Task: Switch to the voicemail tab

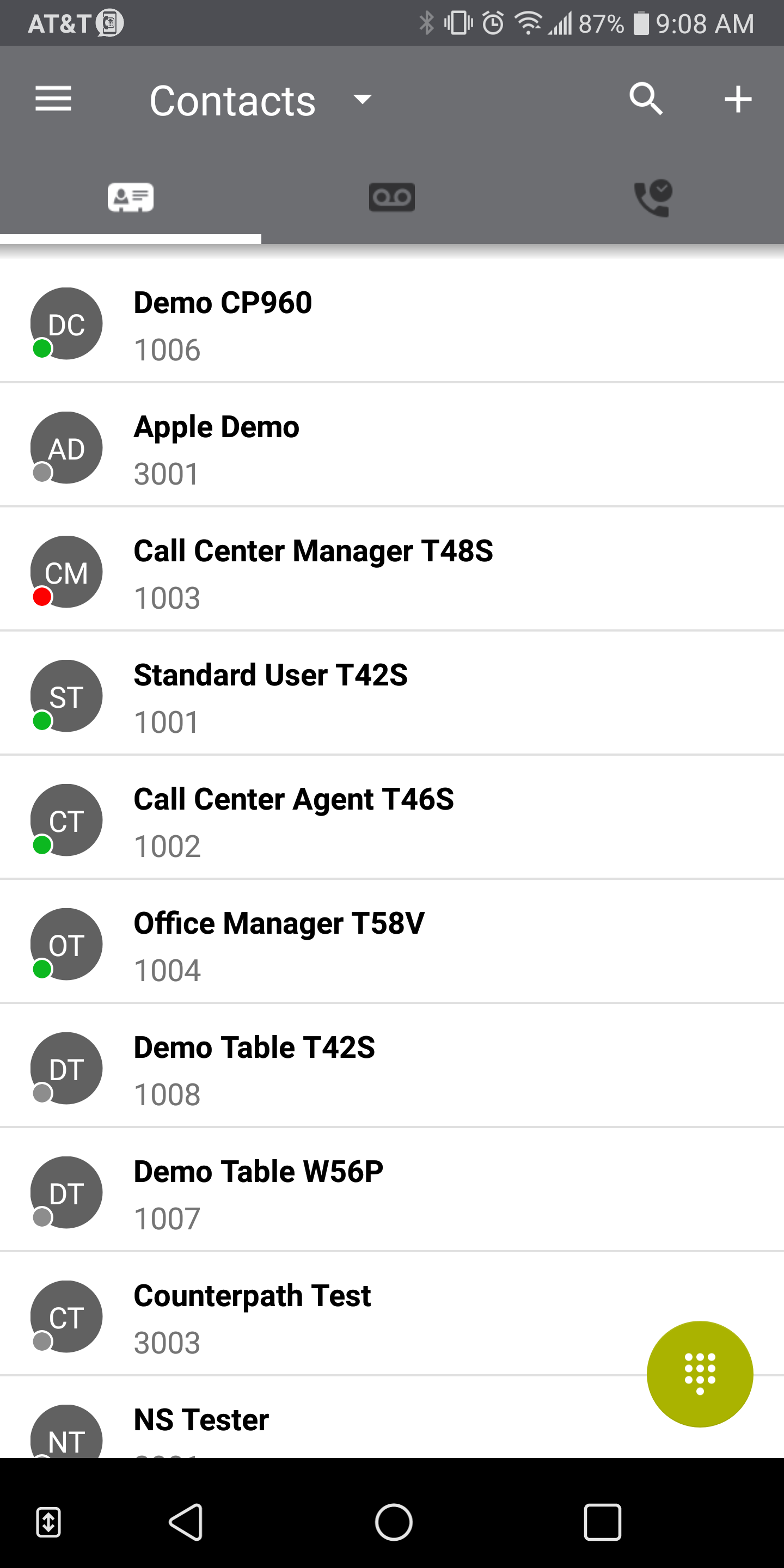Action: [392, 197]
